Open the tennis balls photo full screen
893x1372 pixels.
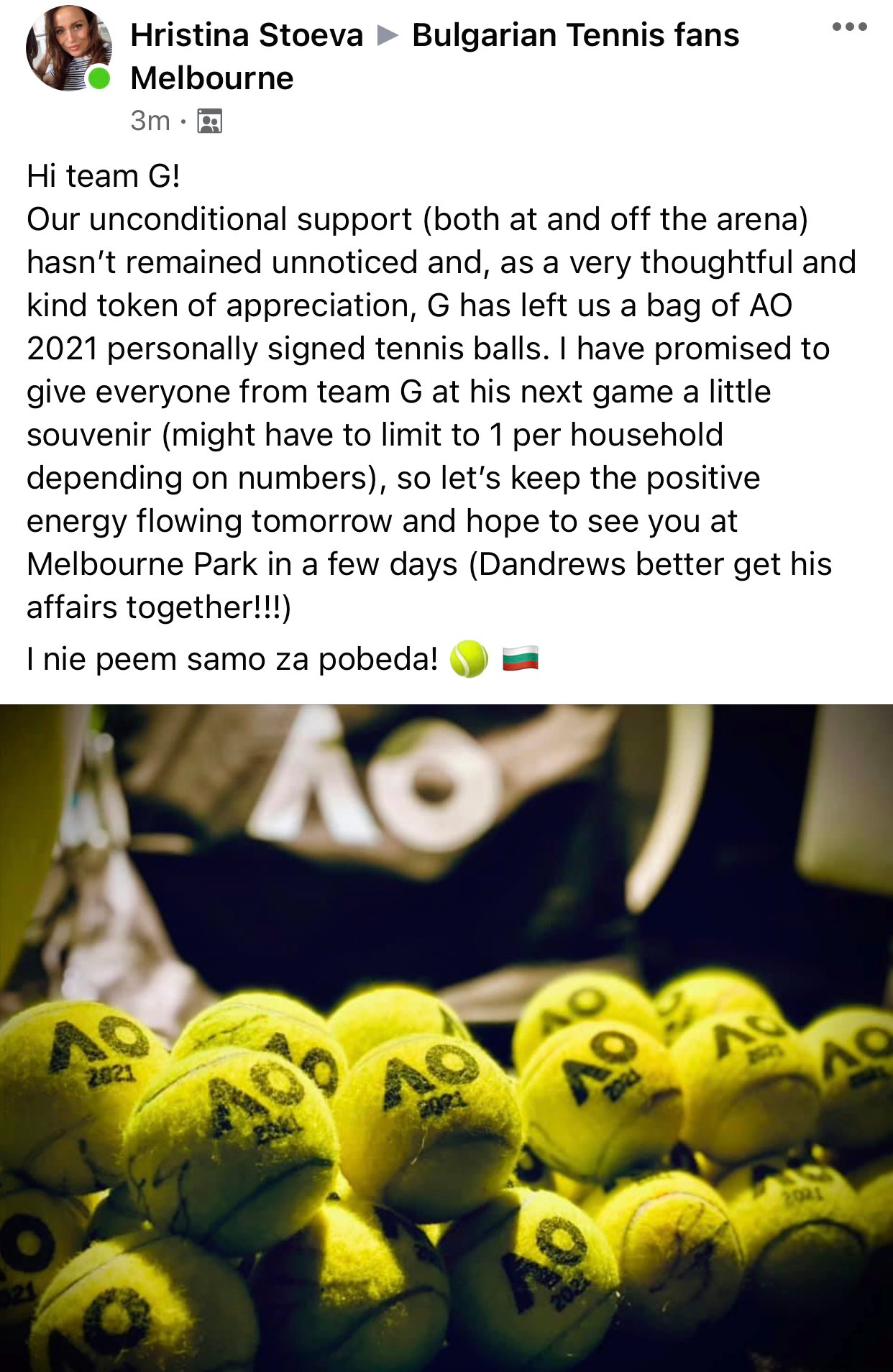[446, 1037]
